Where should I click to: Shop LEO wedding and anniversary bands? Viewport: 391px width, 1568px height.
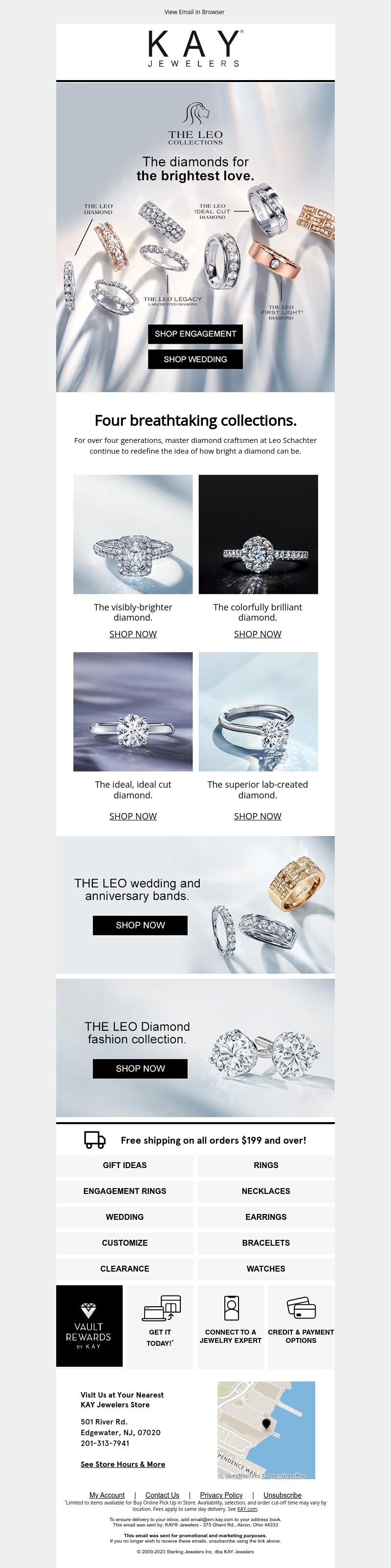pos(140,924)
